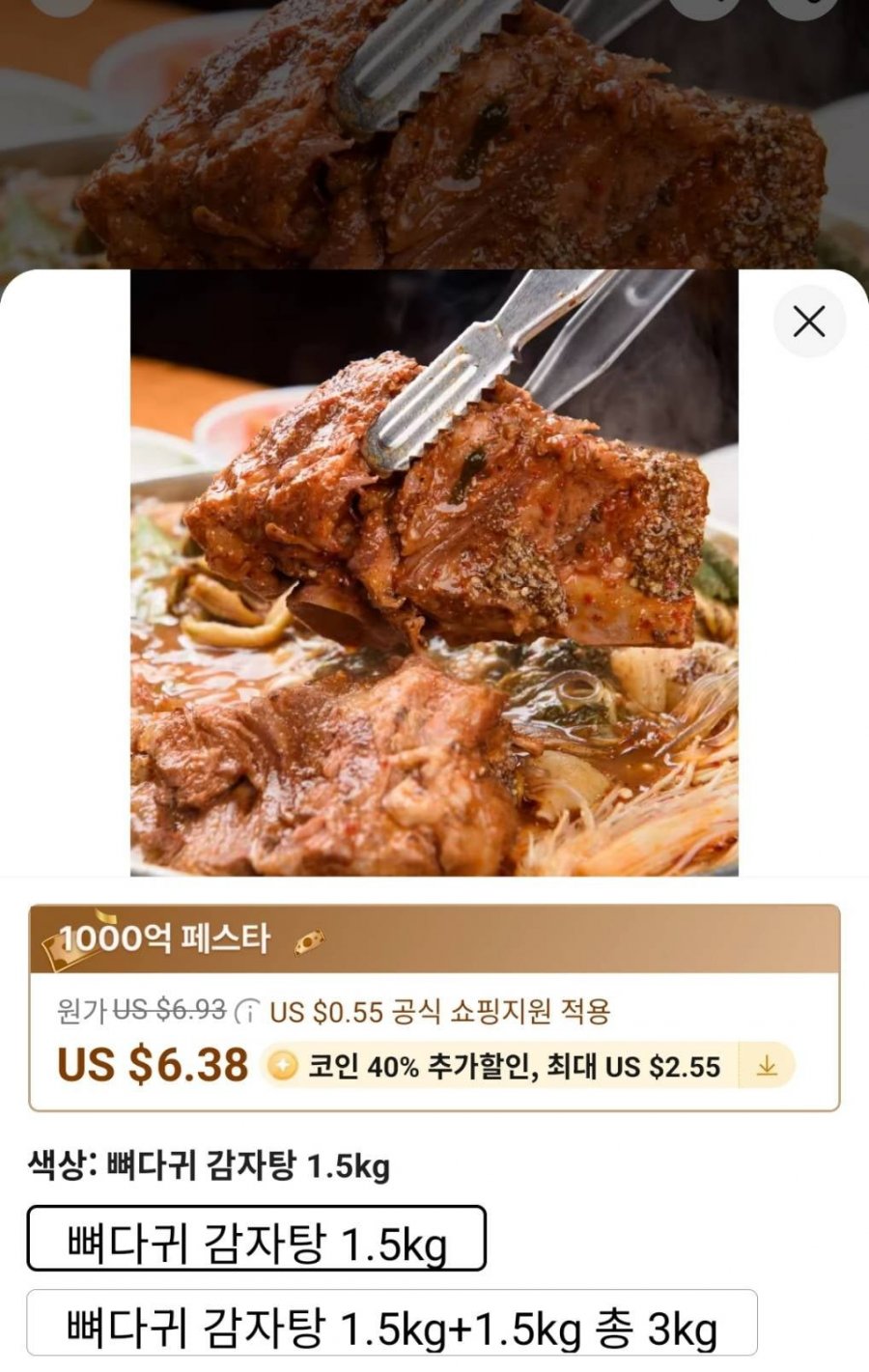Image resolution: width=869 pixels, height=1372 pixels.
Task: Open the coin discount download arrow
Action: [767, 1066]
